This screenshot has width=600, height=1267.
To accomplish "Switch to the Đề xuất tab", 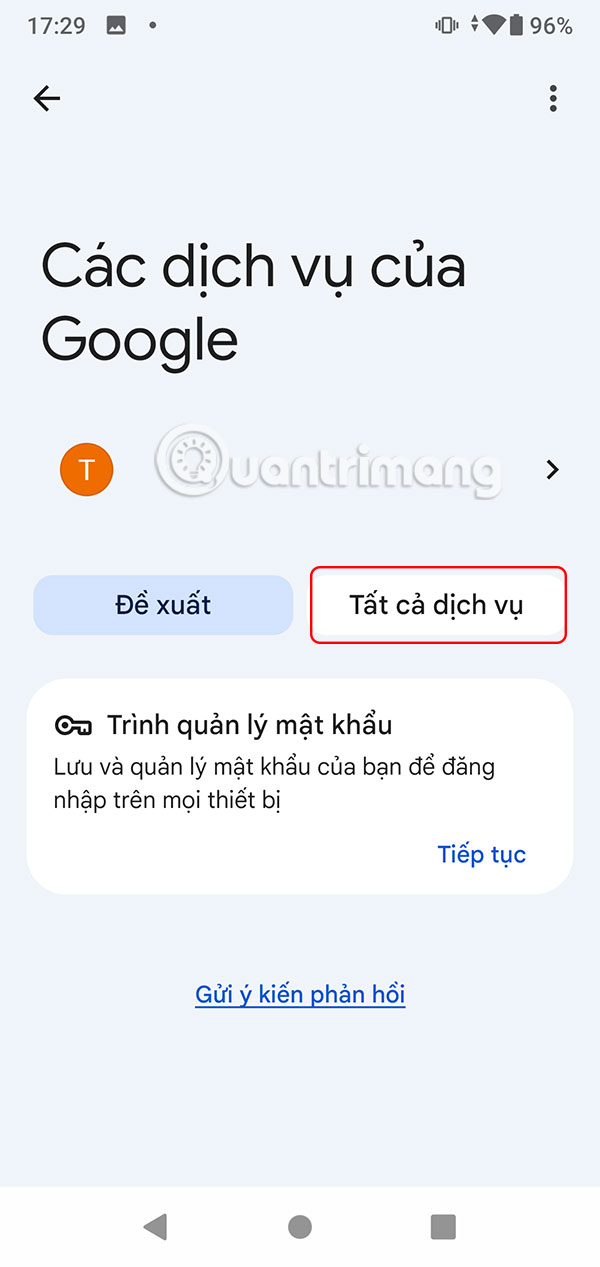I will [163, 605].
